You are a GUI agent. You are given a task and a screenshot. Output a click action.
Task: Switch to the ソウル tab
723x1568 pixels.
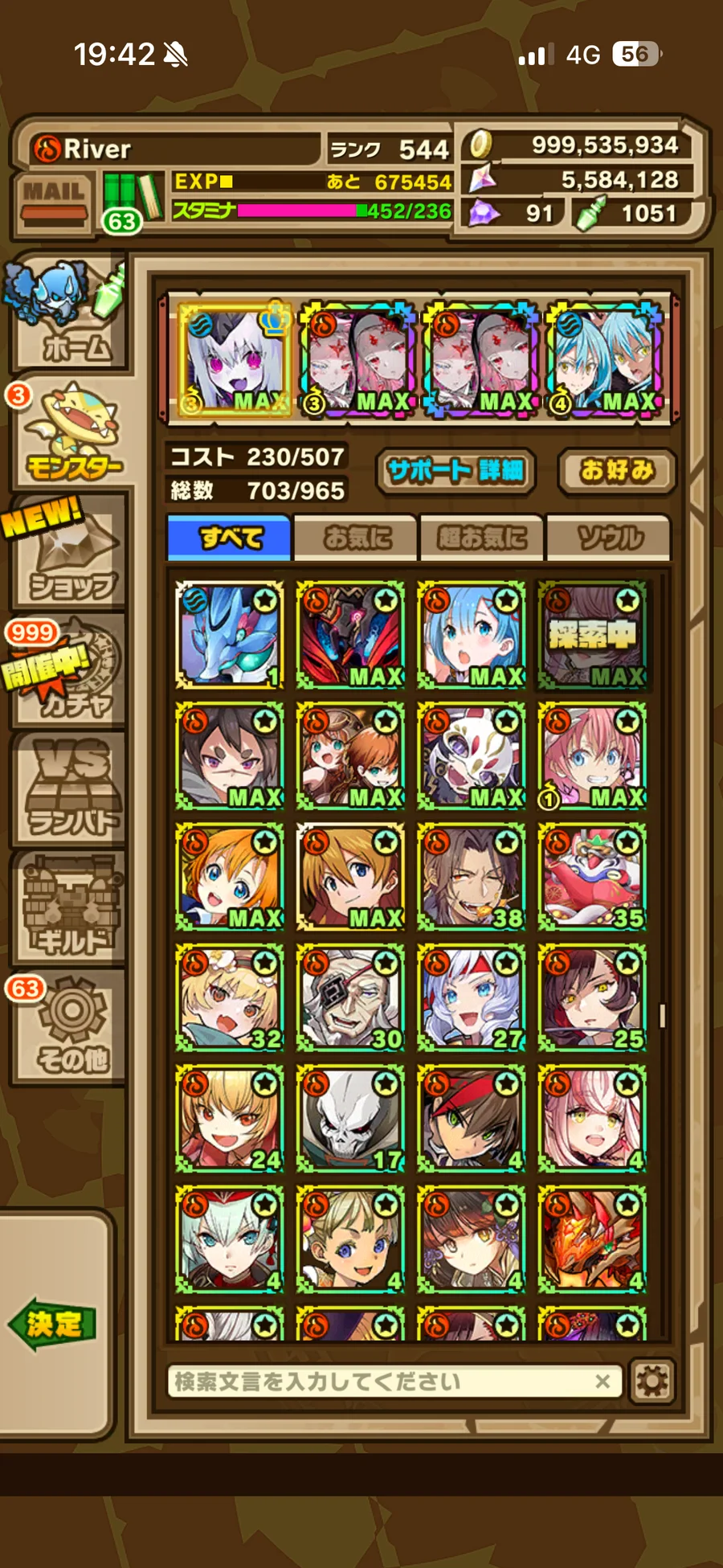coord(608,538)
